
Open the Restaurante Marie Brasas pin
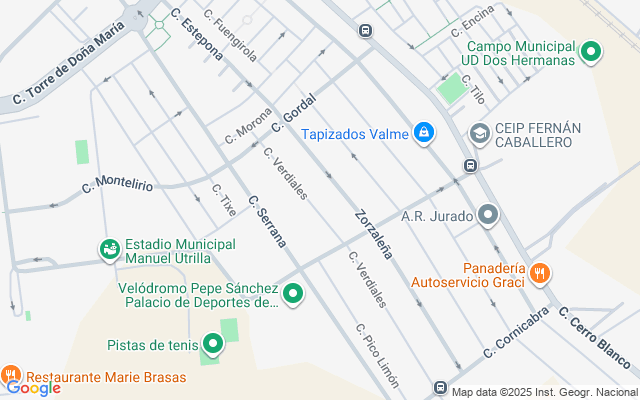pyautogui.click(x=11, y=375)
